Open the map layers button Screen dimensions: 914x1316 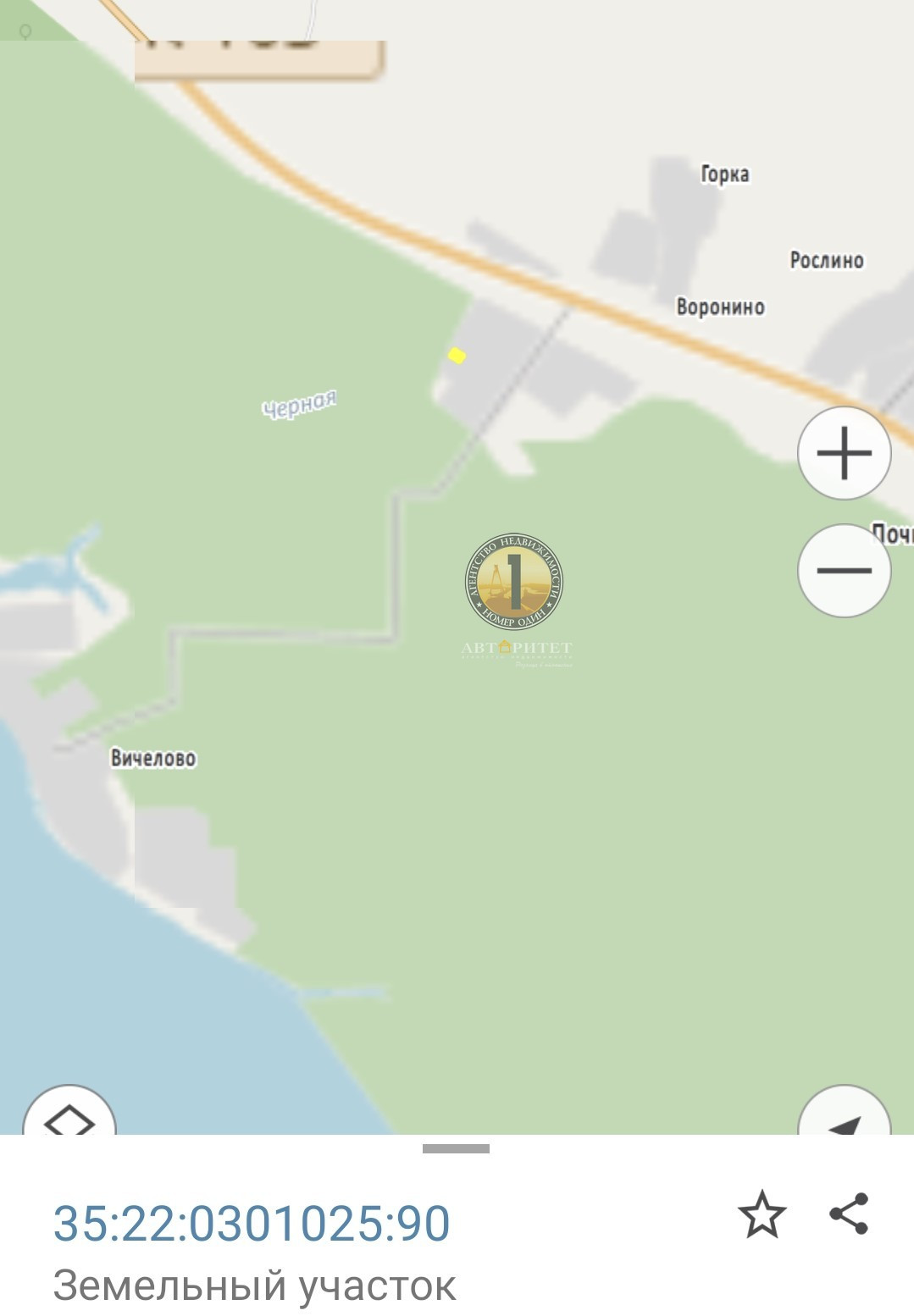(69, 1116)
